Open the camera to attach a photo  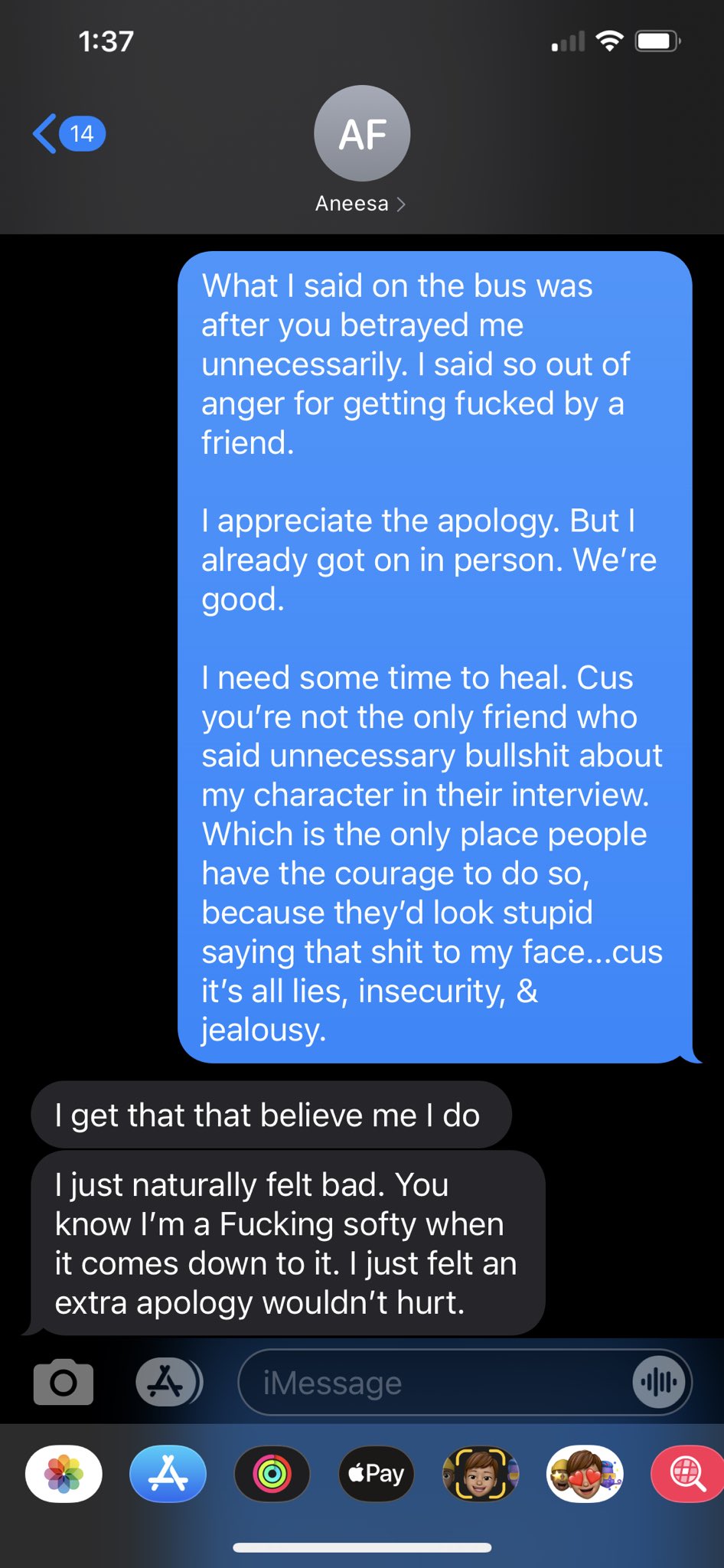[x=64, y=1383]
